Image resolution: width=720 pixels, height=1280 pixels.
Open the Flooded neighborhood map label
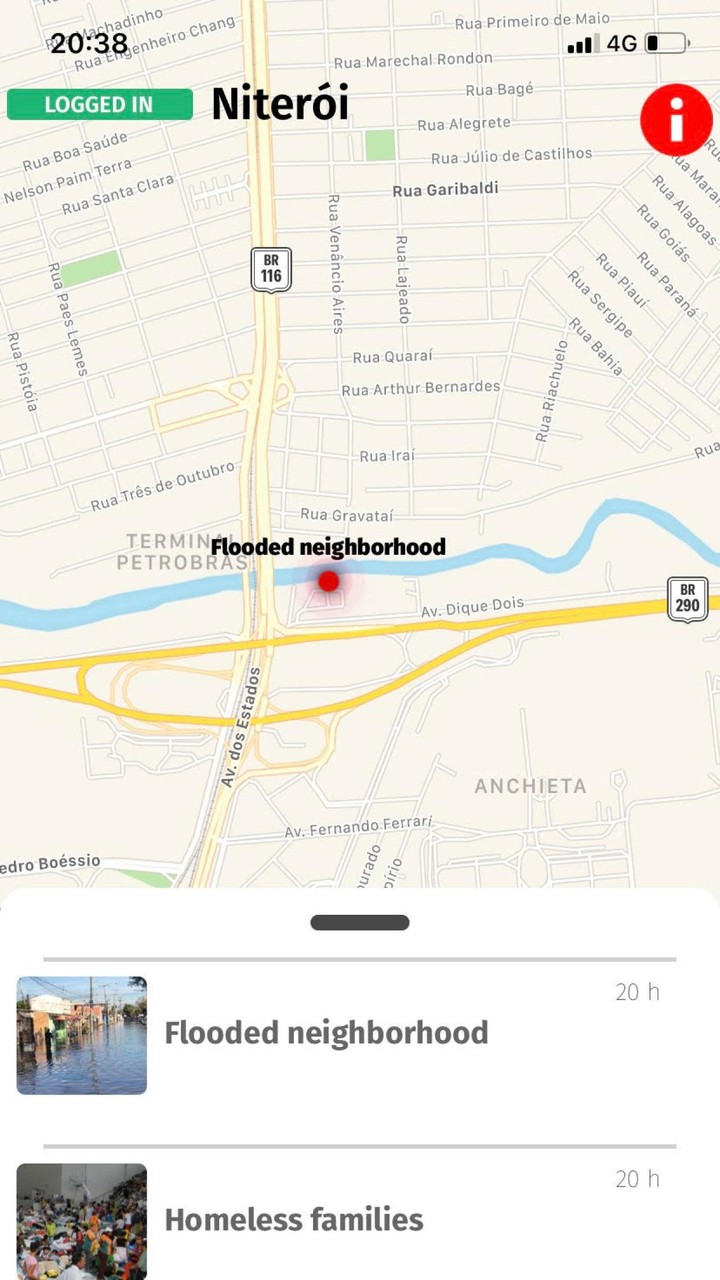click(328, 547)
